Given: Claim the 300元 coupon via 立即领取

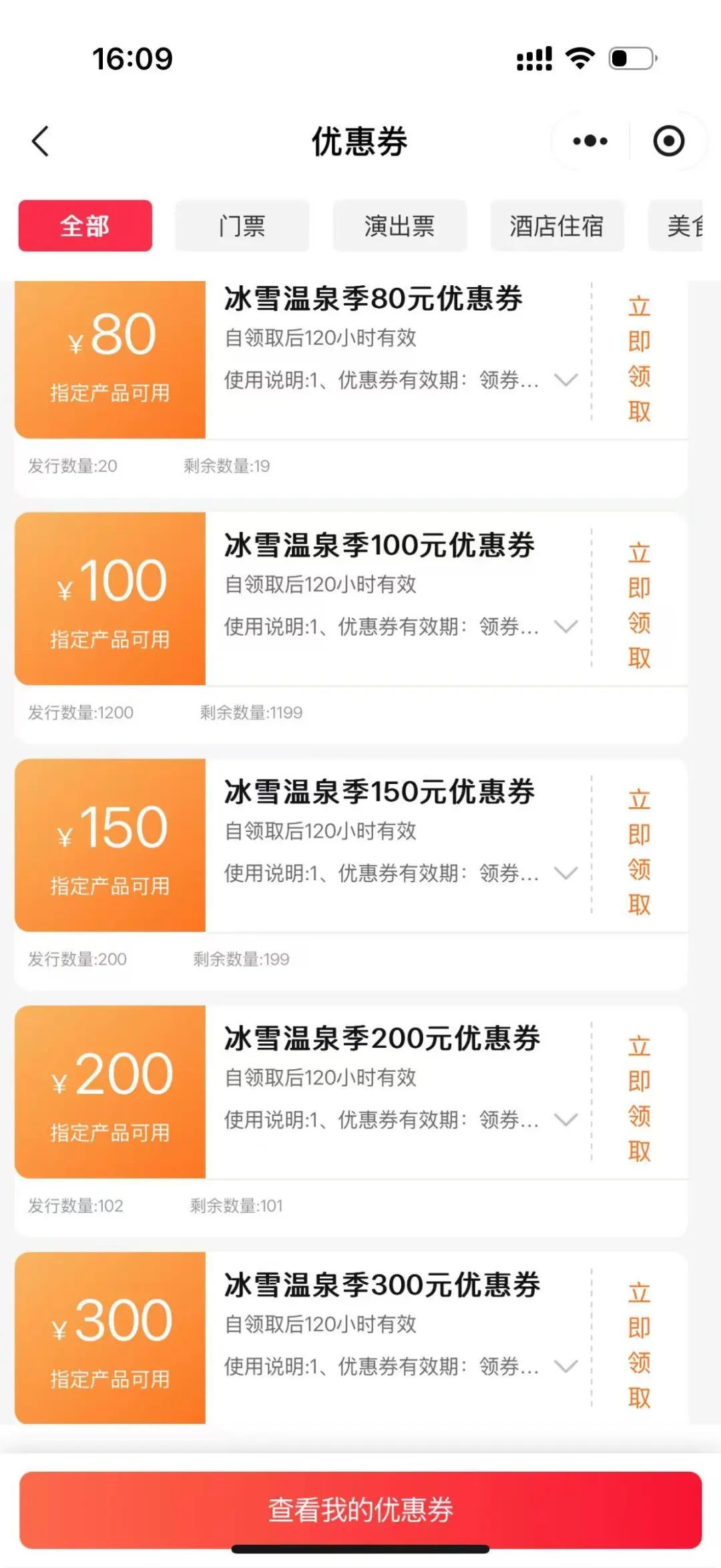Looking at the screenshot, I should [639, 1346].
